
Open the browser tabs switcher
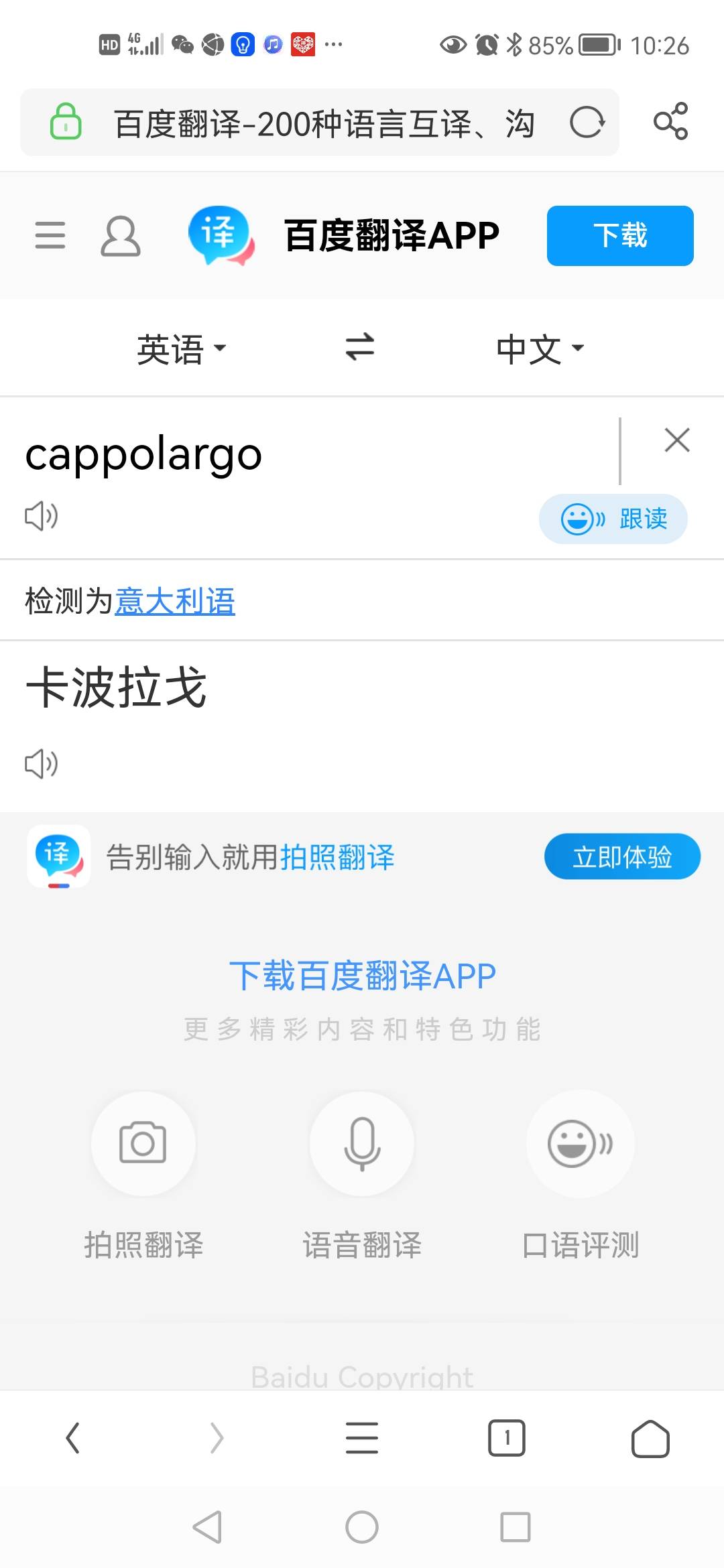point(507,1438)
